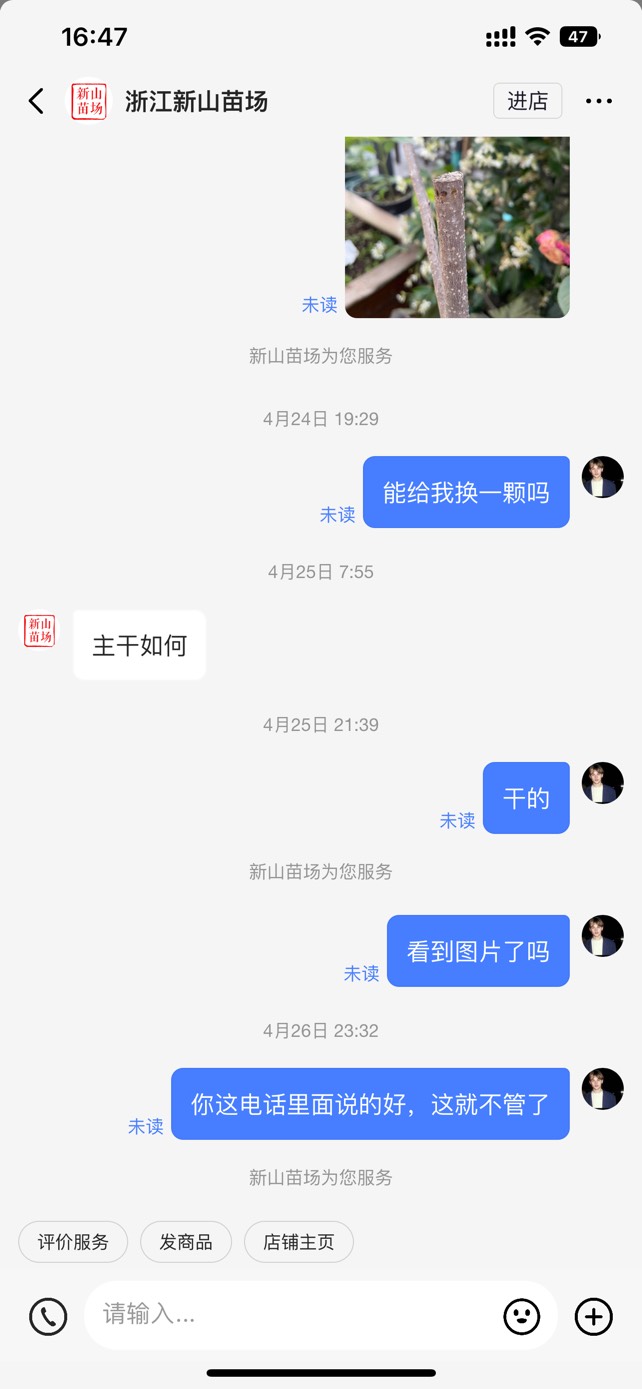
Task: Tap the plus icon for more attachments
Action: [x=594, y=1317]
